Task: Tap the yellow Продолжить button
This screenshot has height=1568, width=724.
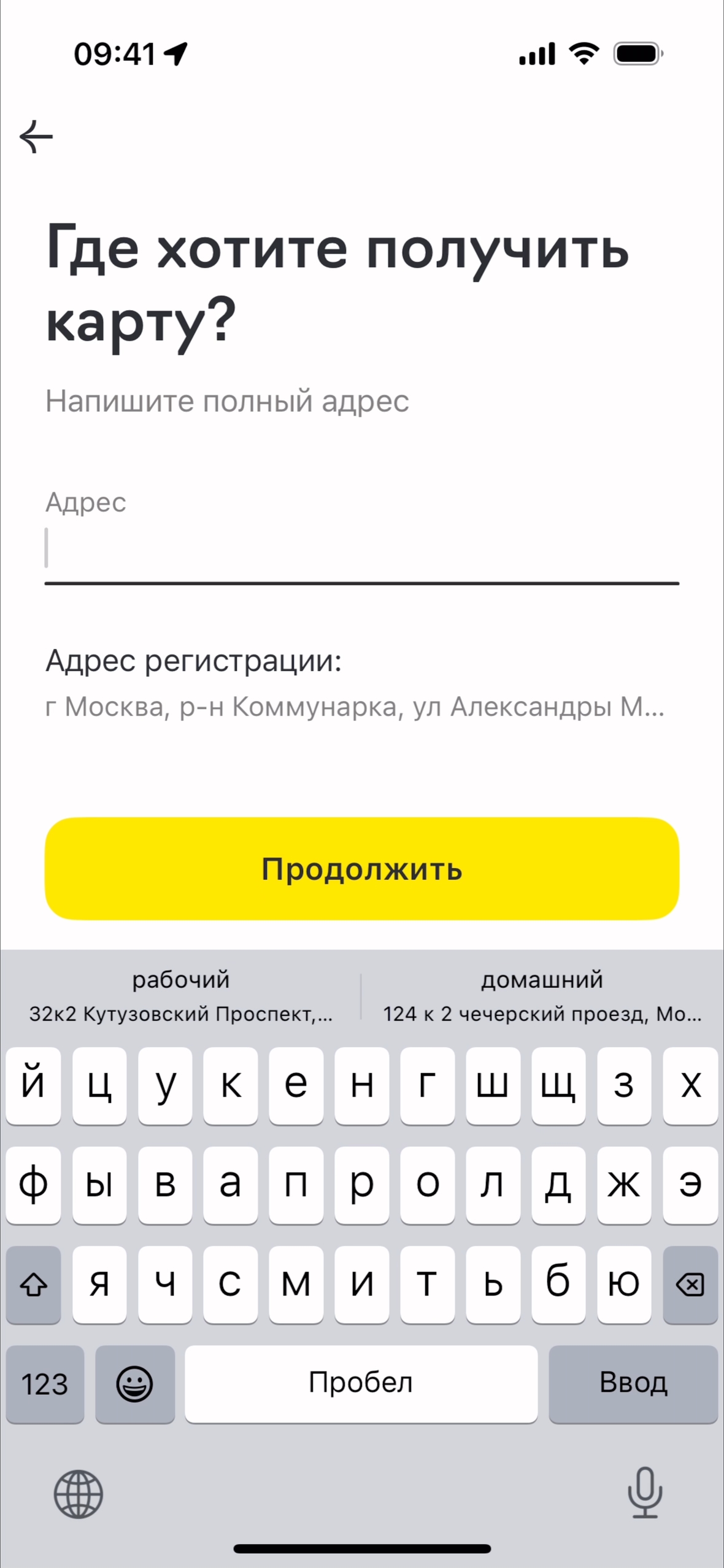Action: (361, 868)
